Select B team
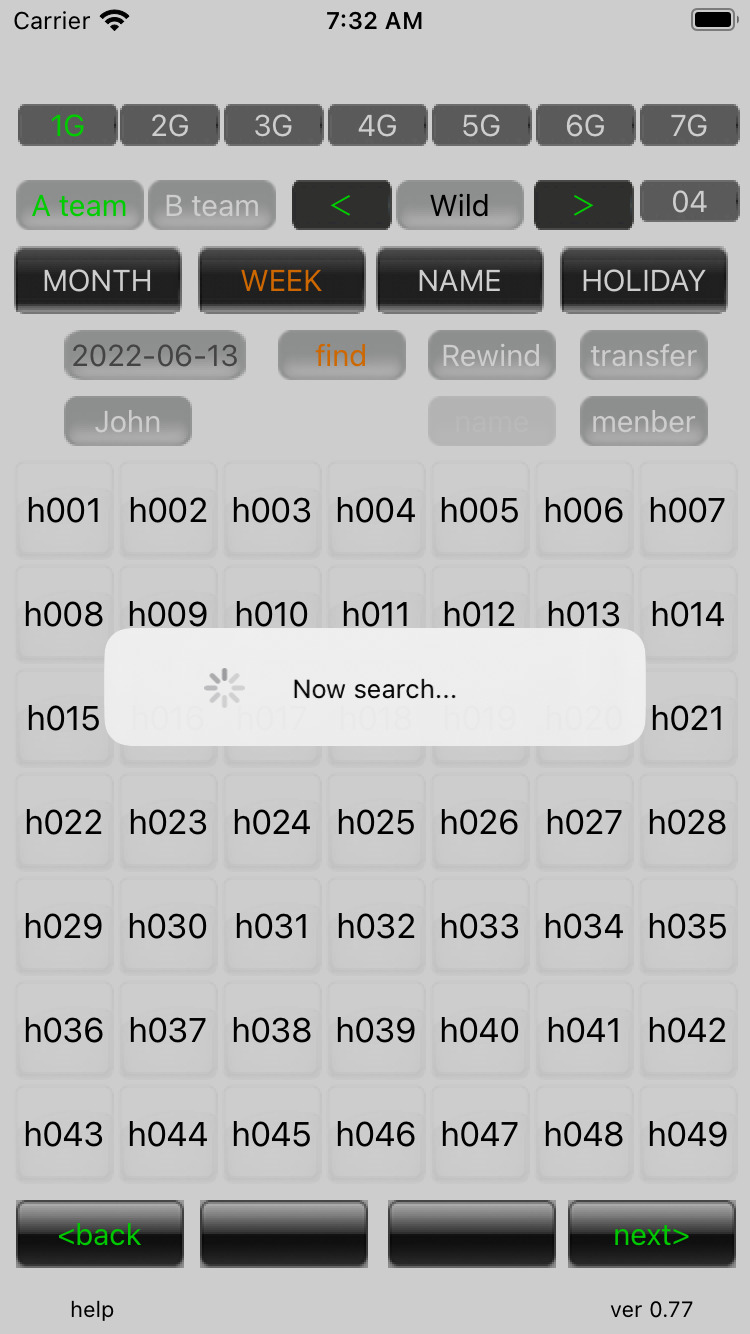The height and width of the screenshot is (1334, 750). pos(212,206)
